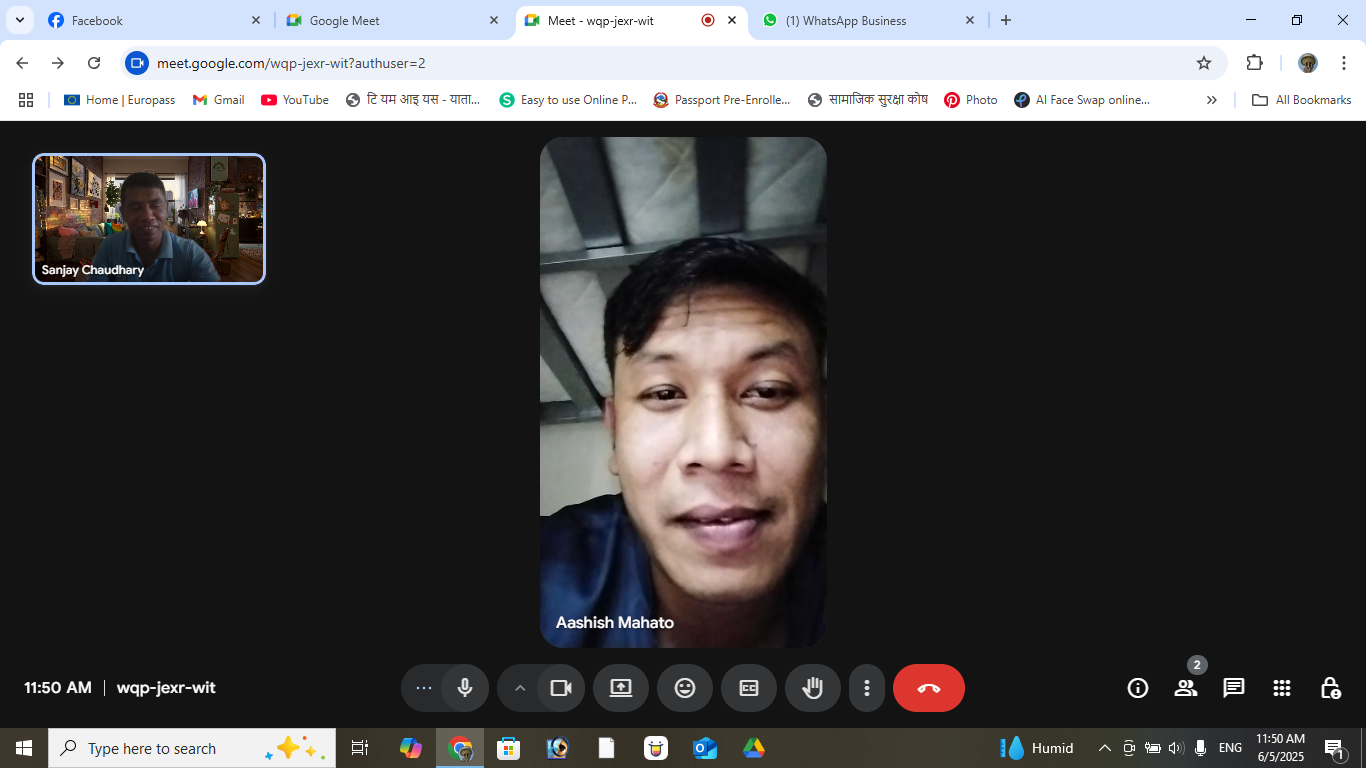Expand video settings arrow

coord(520,688)
